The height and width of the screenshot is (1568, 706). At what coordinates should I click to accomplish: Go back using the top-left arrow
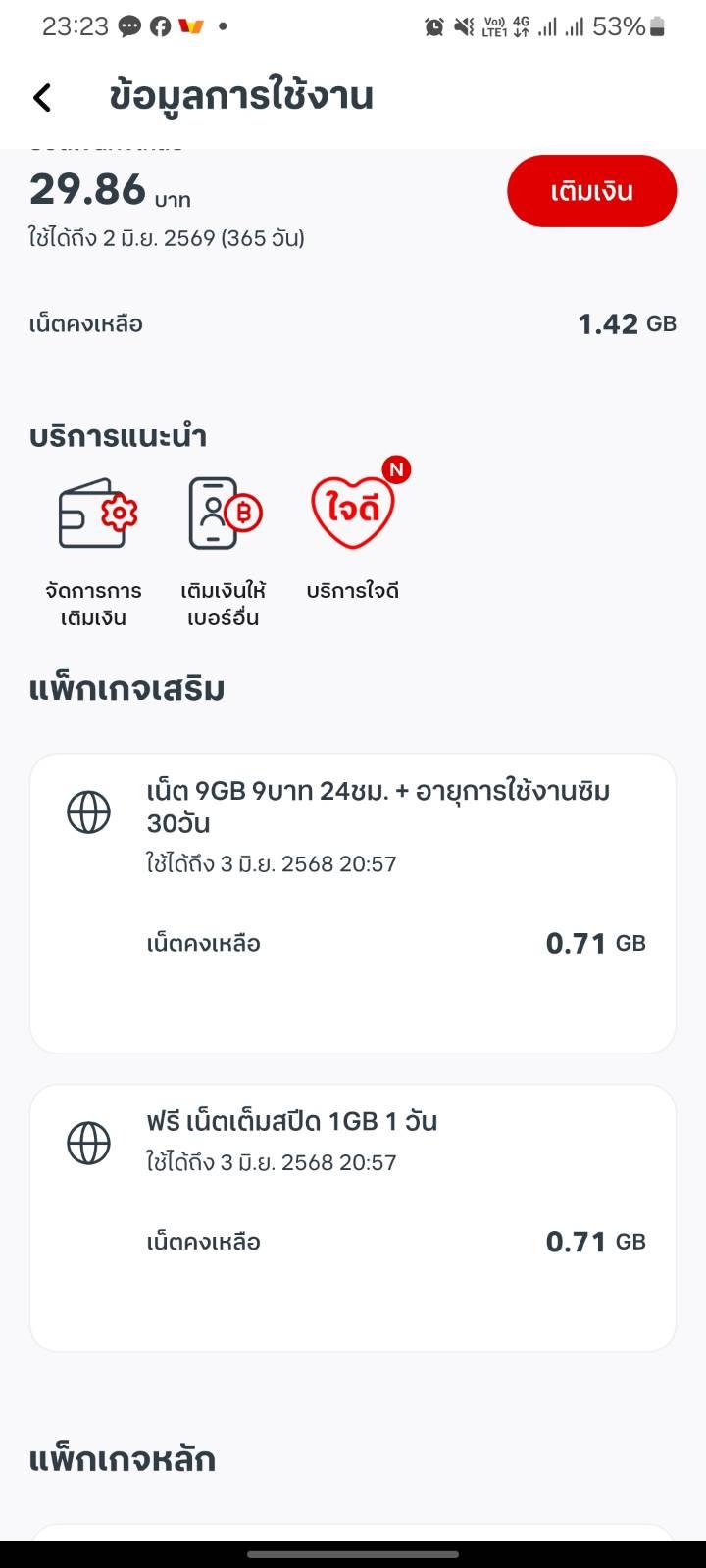click(x=42, y=97)
